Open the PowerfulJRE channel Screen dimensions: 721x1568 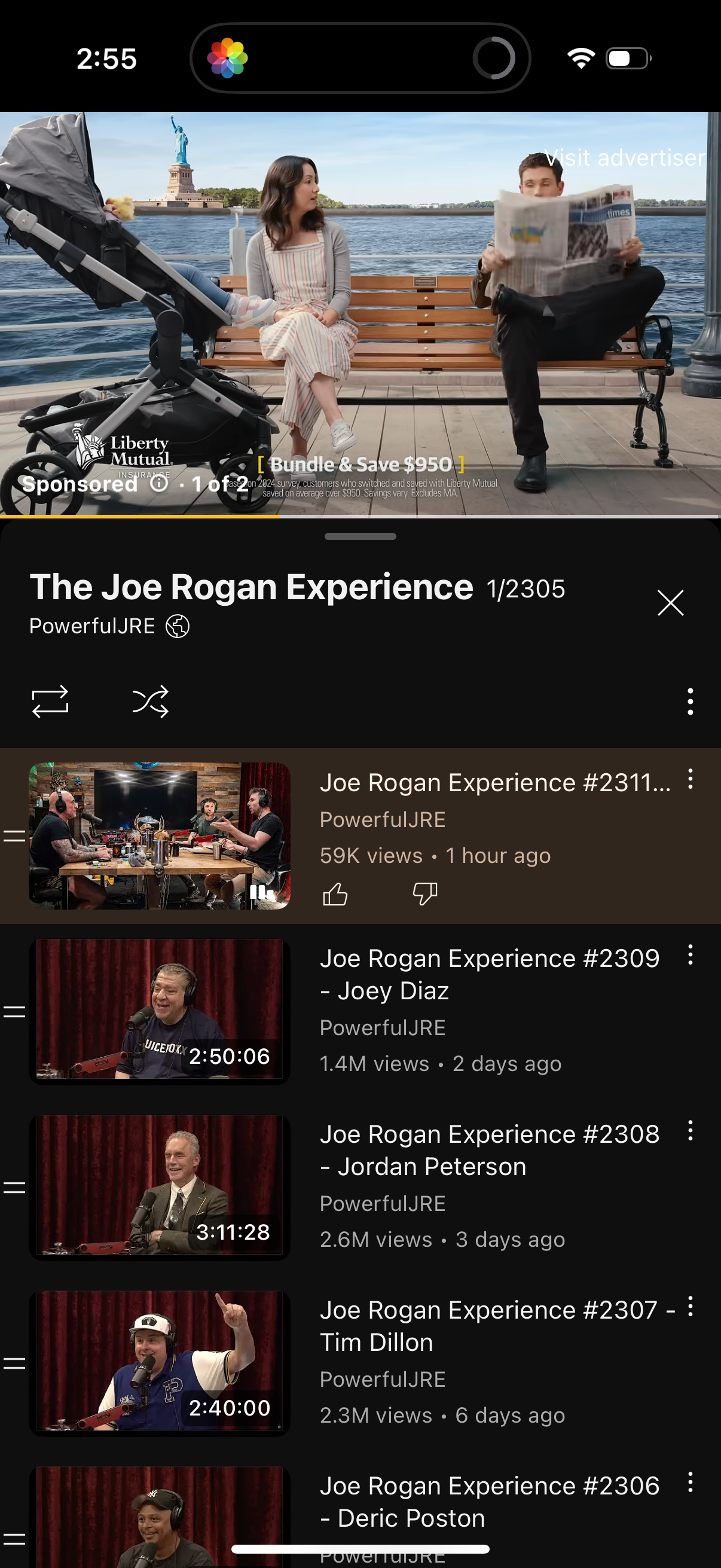pos(92,626)
